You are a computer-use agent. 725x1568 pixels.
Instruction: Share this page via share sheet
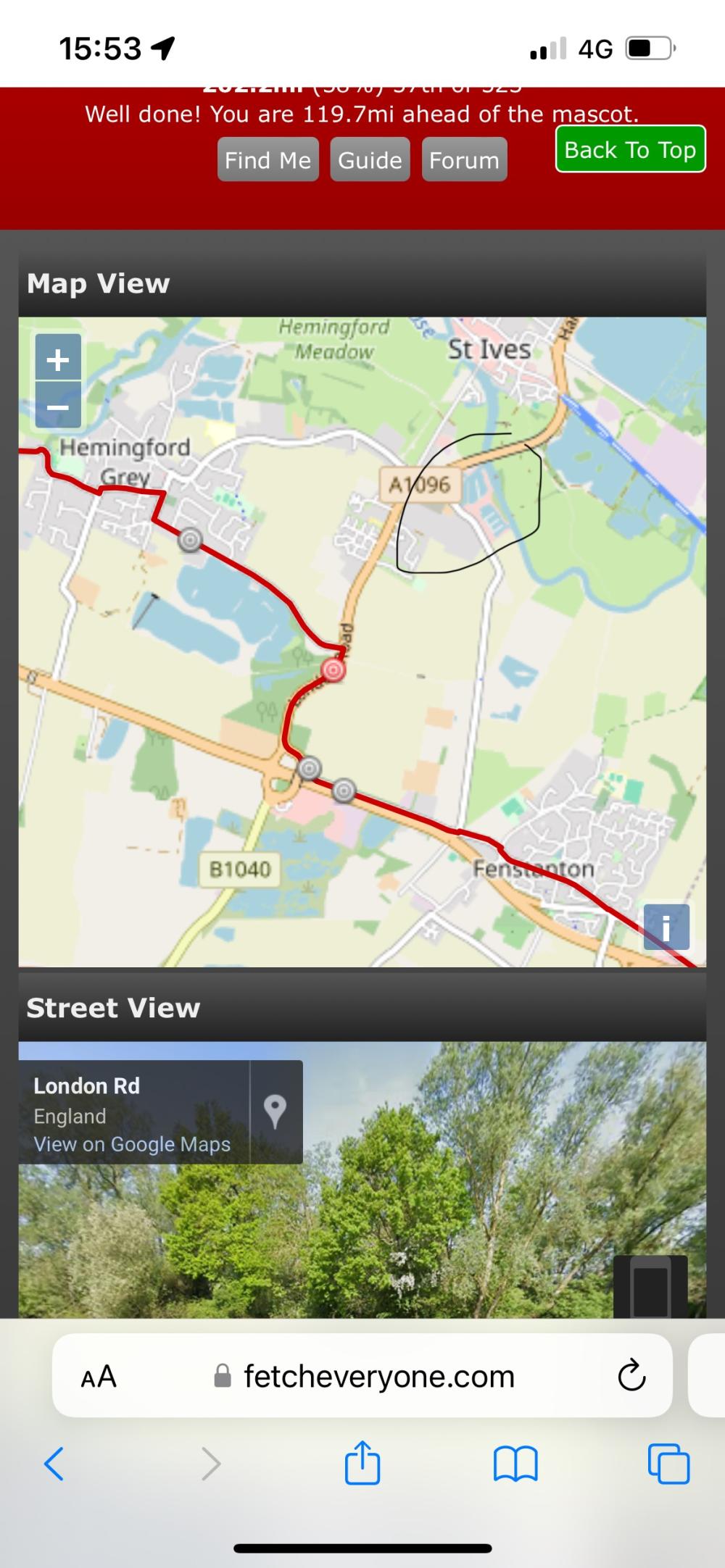362,1463
